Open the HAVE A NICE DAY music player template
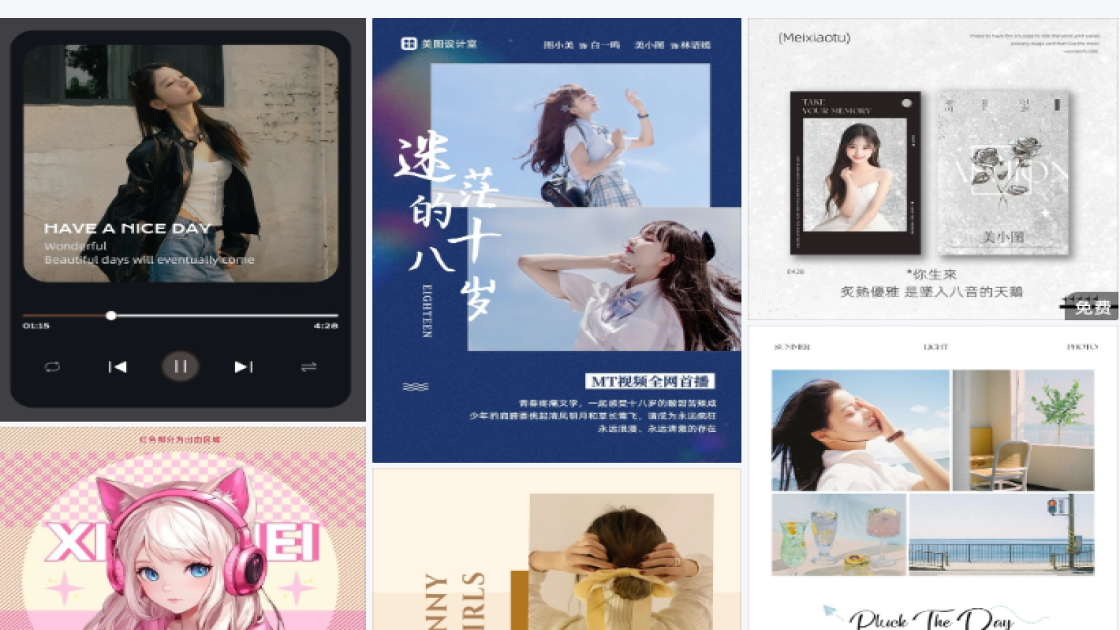 tap(182, 220)
